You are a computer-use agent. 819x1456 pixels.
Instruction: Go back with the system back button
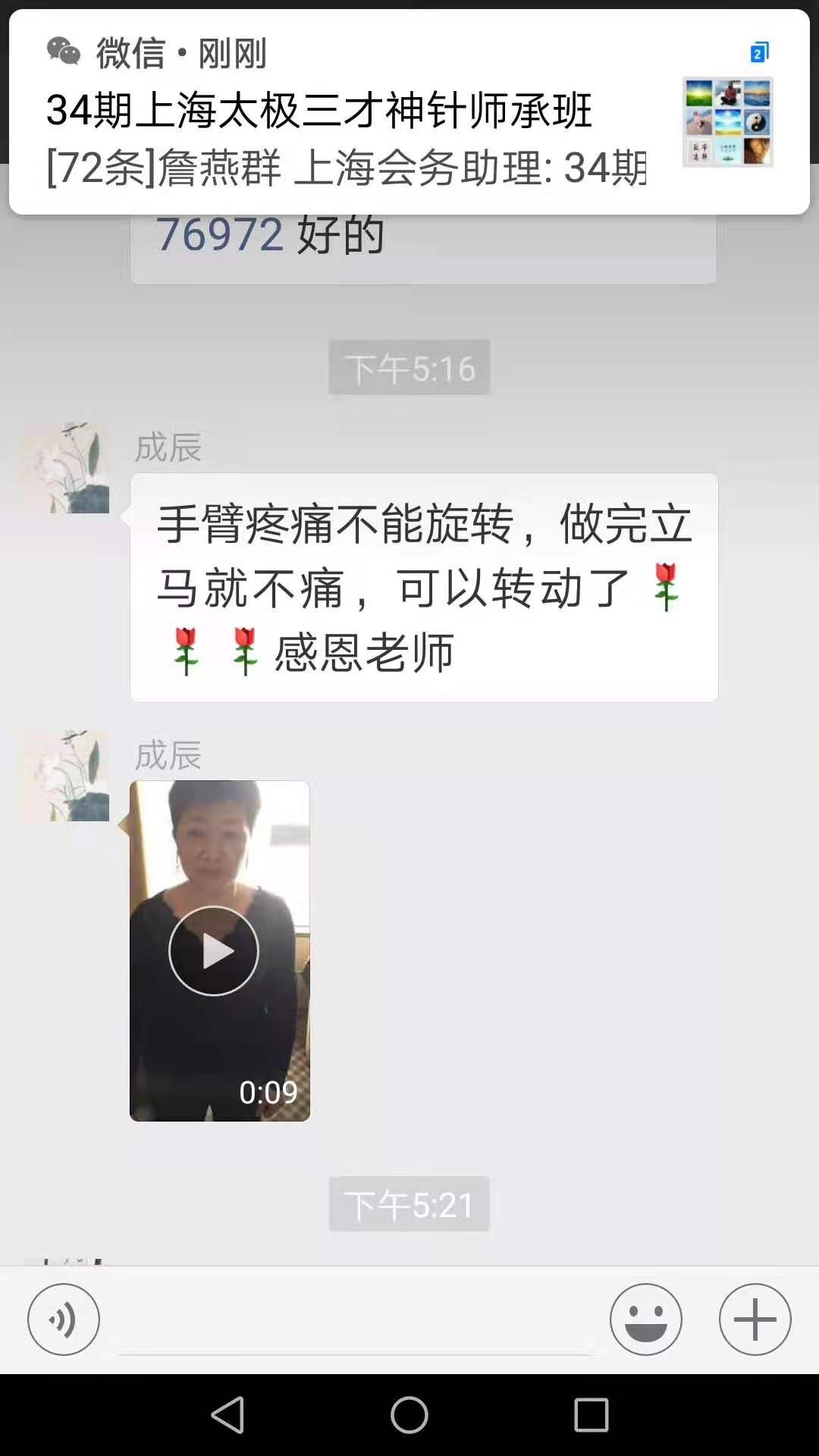(227, 1415)
